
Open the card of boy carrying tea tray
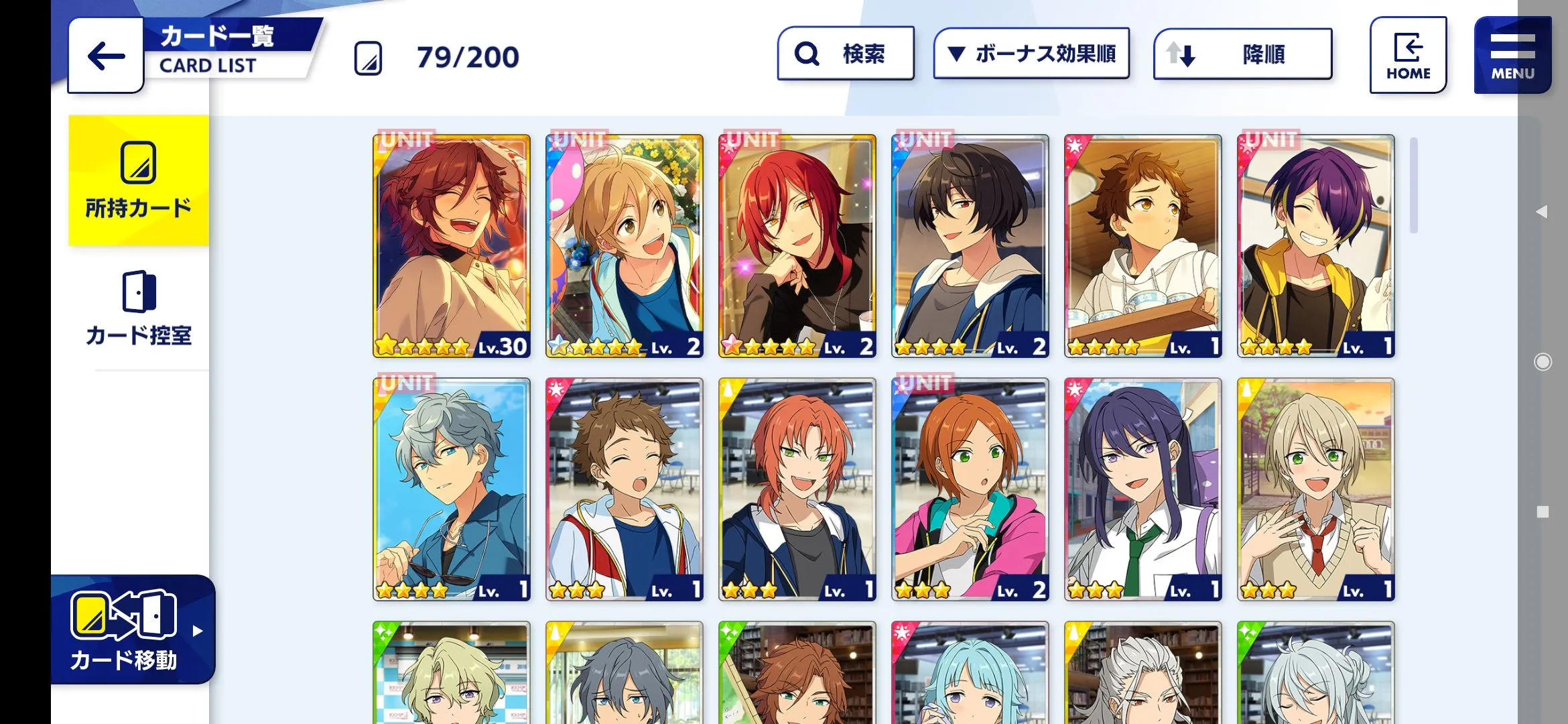click(1143, 246)
